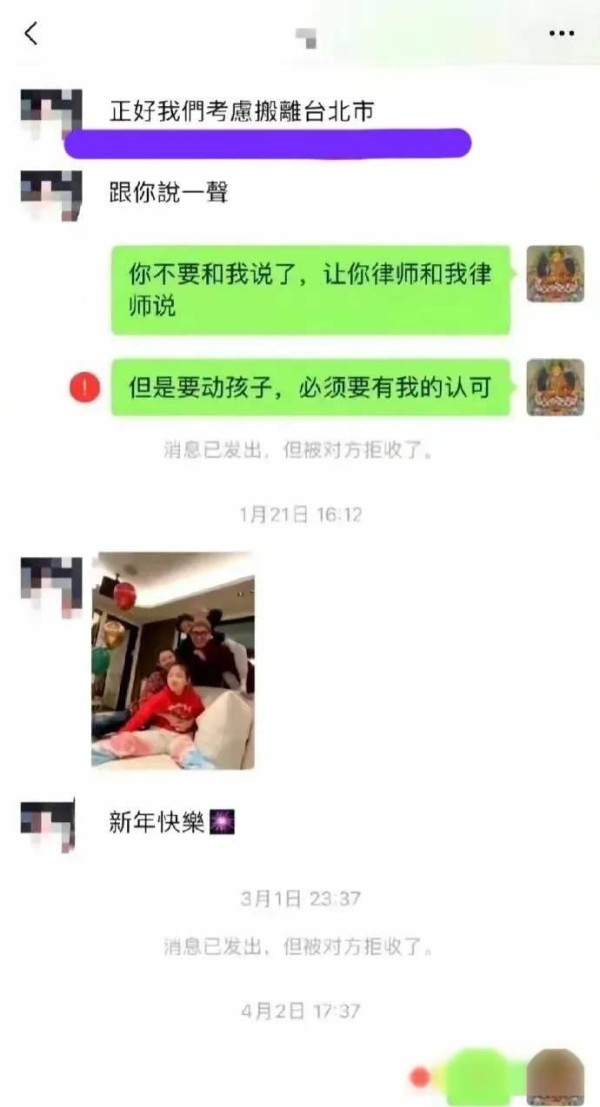600x1107 pixels.
Task: Go back from this chat
Action: 31,33
